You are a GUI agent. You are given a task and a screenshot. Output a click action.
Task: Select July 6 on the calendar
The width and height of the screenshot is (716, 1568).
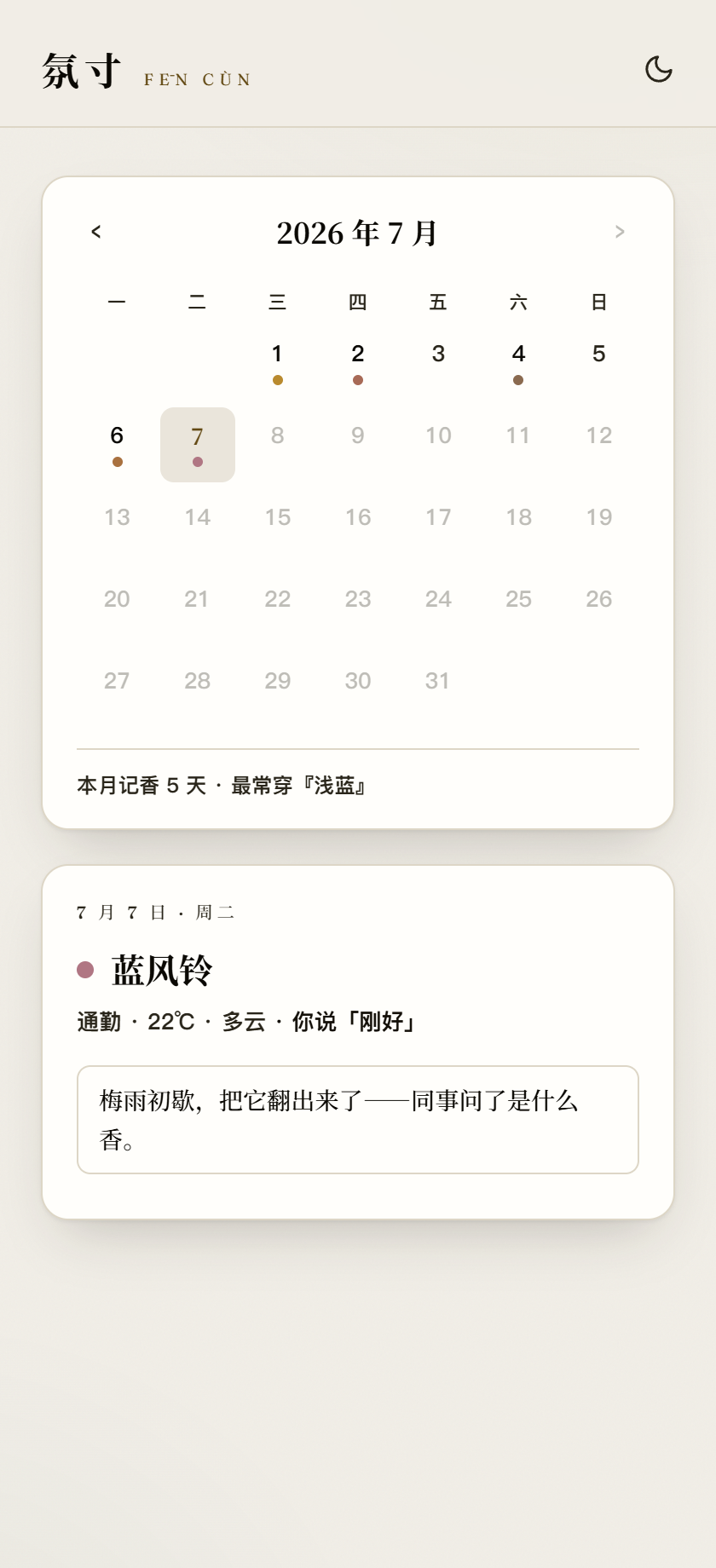(x=117, y=445)
